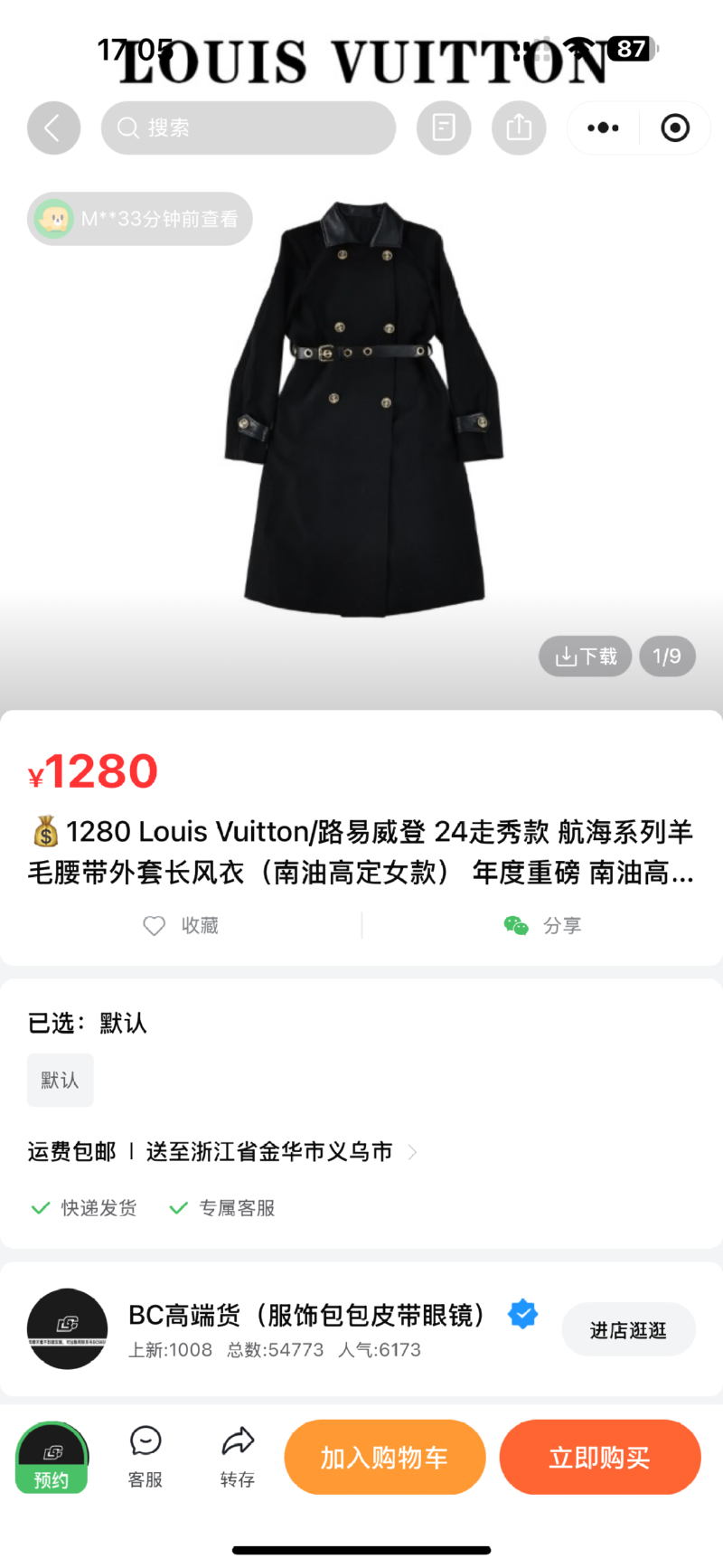Change delivery address 送至浙江省金华市义乌市
Viewport: 723px width, 1568px height.
point(269,1151)
